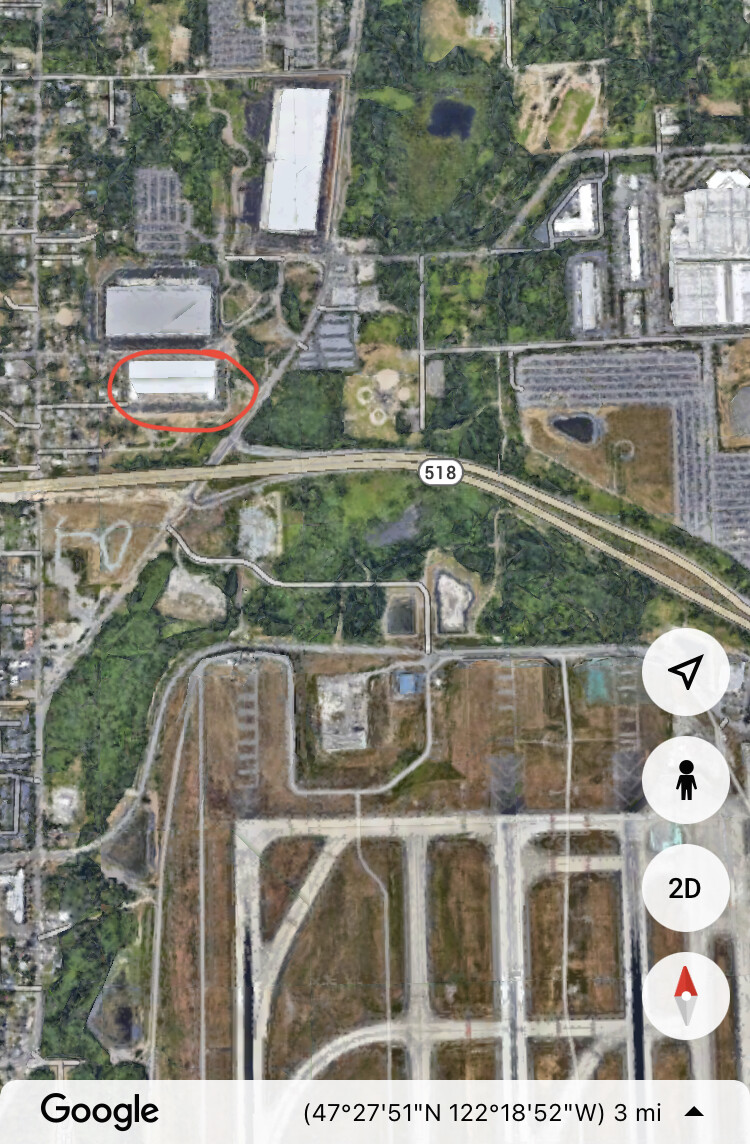The width and height of the screenshot is (750, 1144).
Task: Tap the compass to reset north
Action: (685, 995)
